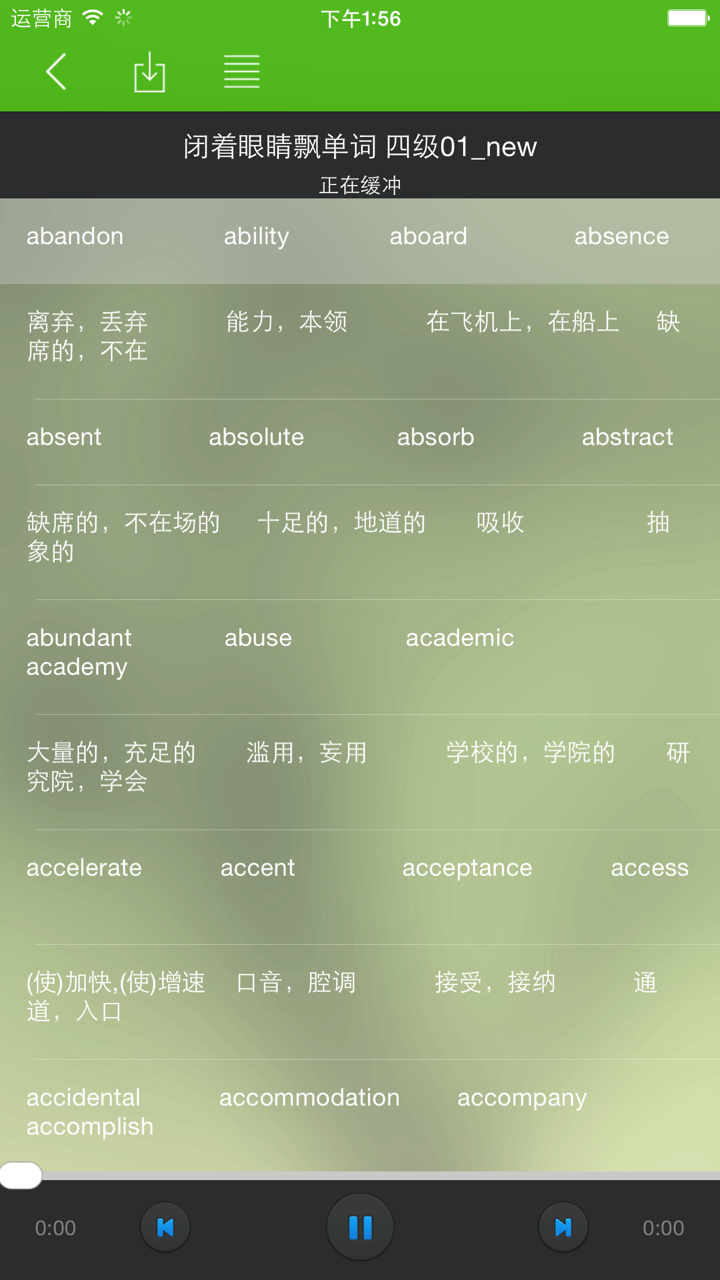The width and height of the screenshot is (720, 1280).
Task: Pause the current audio playback
Action: pos(360,1227)
